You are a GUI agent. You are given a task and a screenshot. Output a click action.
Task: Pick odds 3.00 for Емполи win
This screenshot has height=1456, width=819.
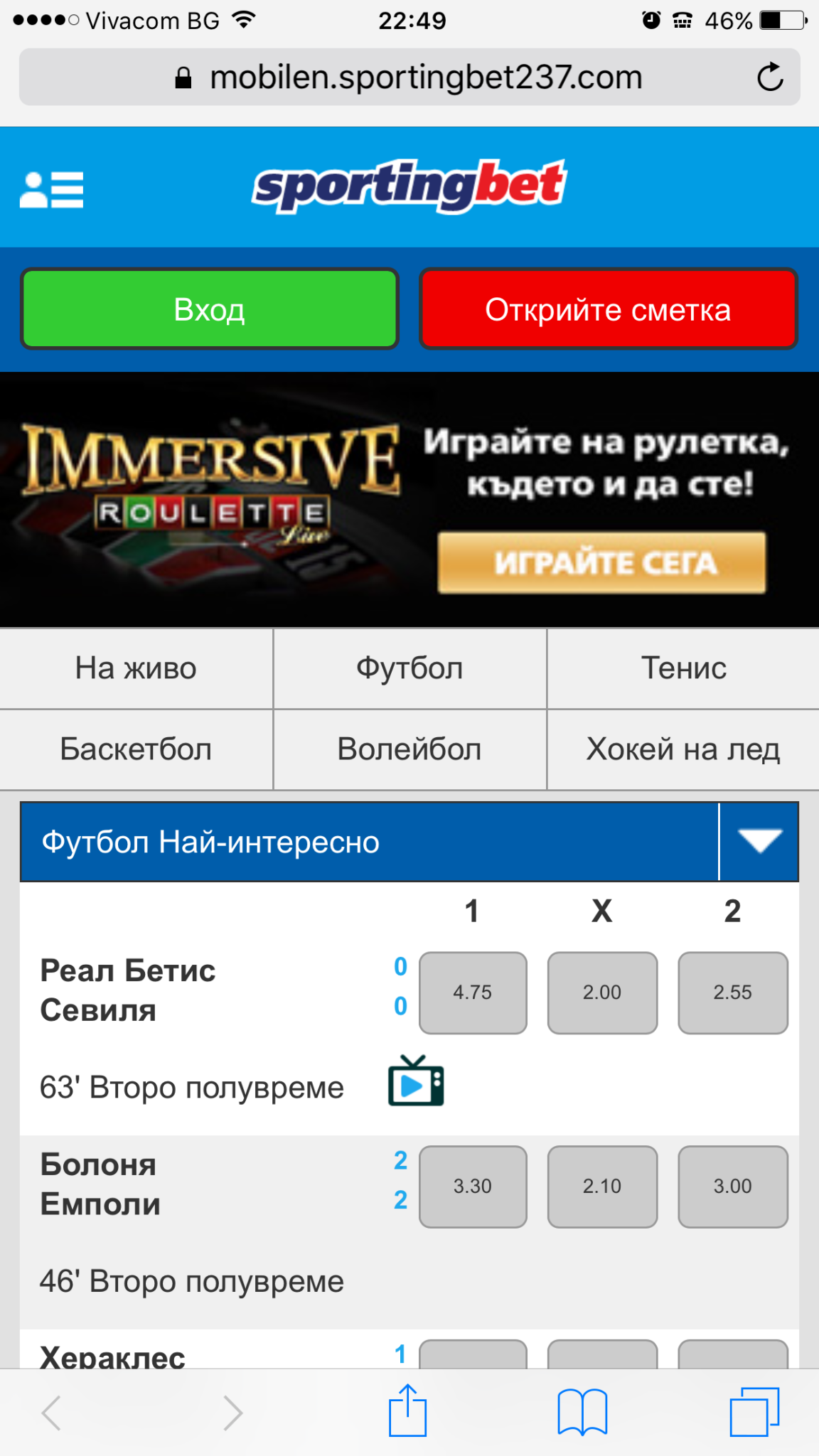pos(733,1187)
